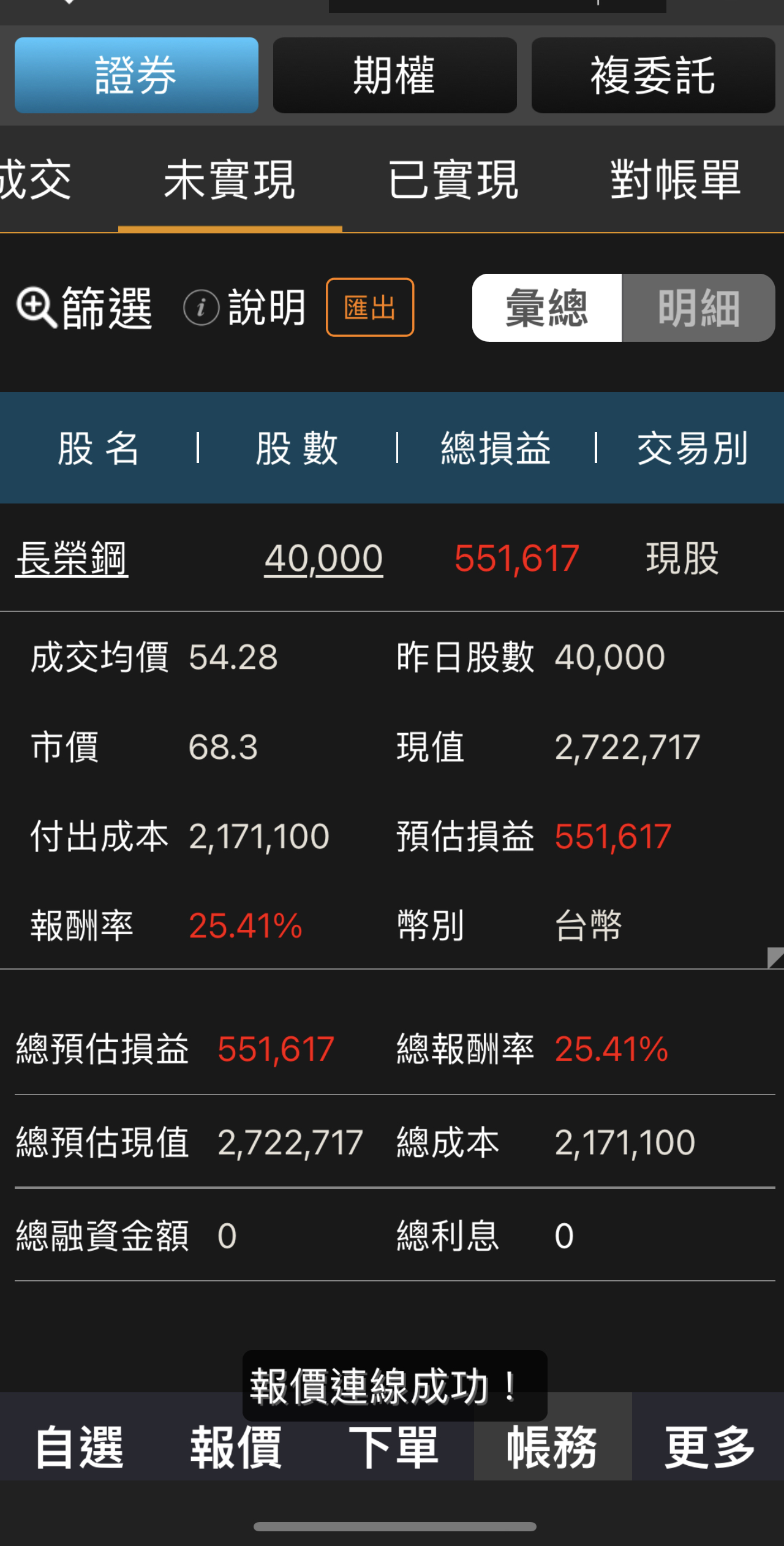Tap the 40,000 shares link
The height and width of the screenshot is (1546, 784).
[x=323, y=559]
